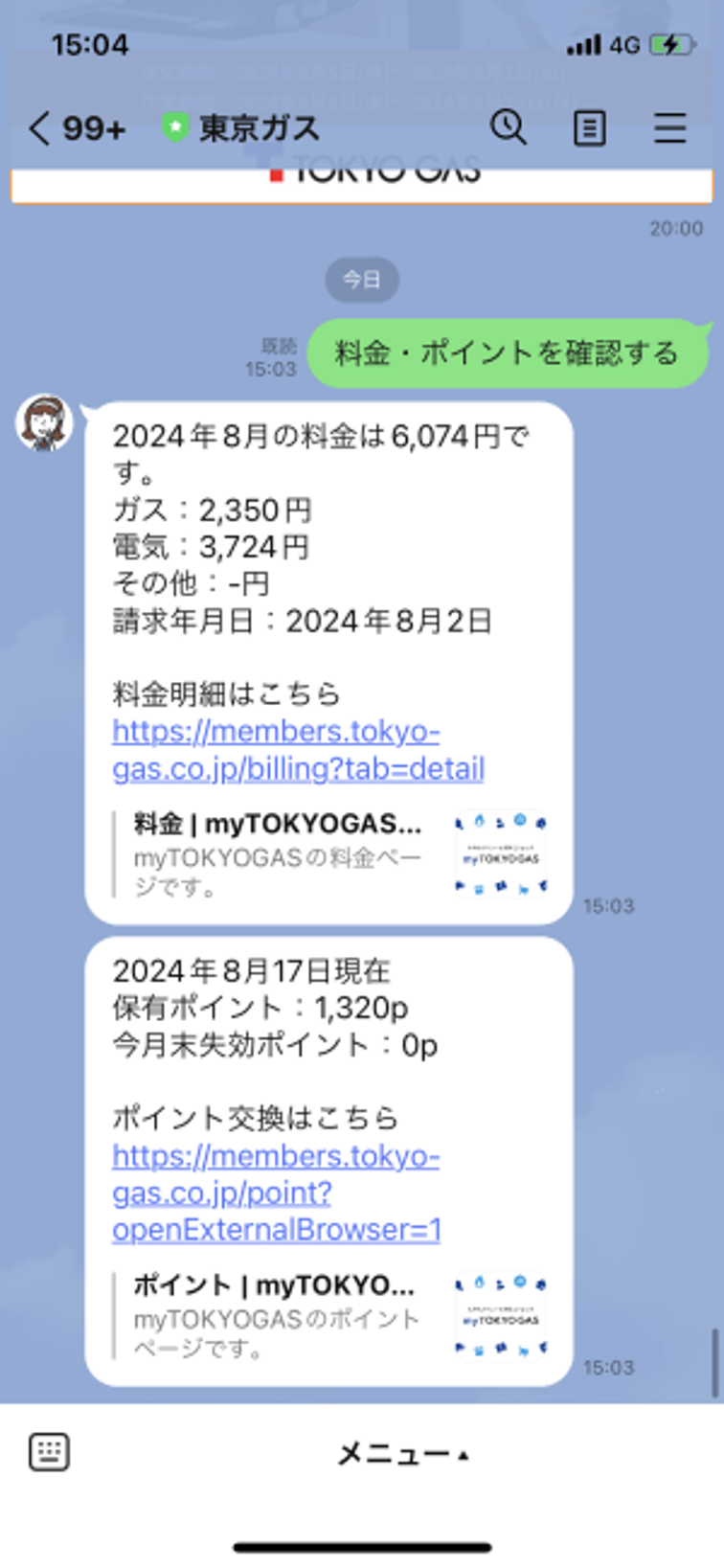This screenshot has width=724, height=1568.
Task: Expand the メニュー rich menu
Action: click(x=402, y=1454)
